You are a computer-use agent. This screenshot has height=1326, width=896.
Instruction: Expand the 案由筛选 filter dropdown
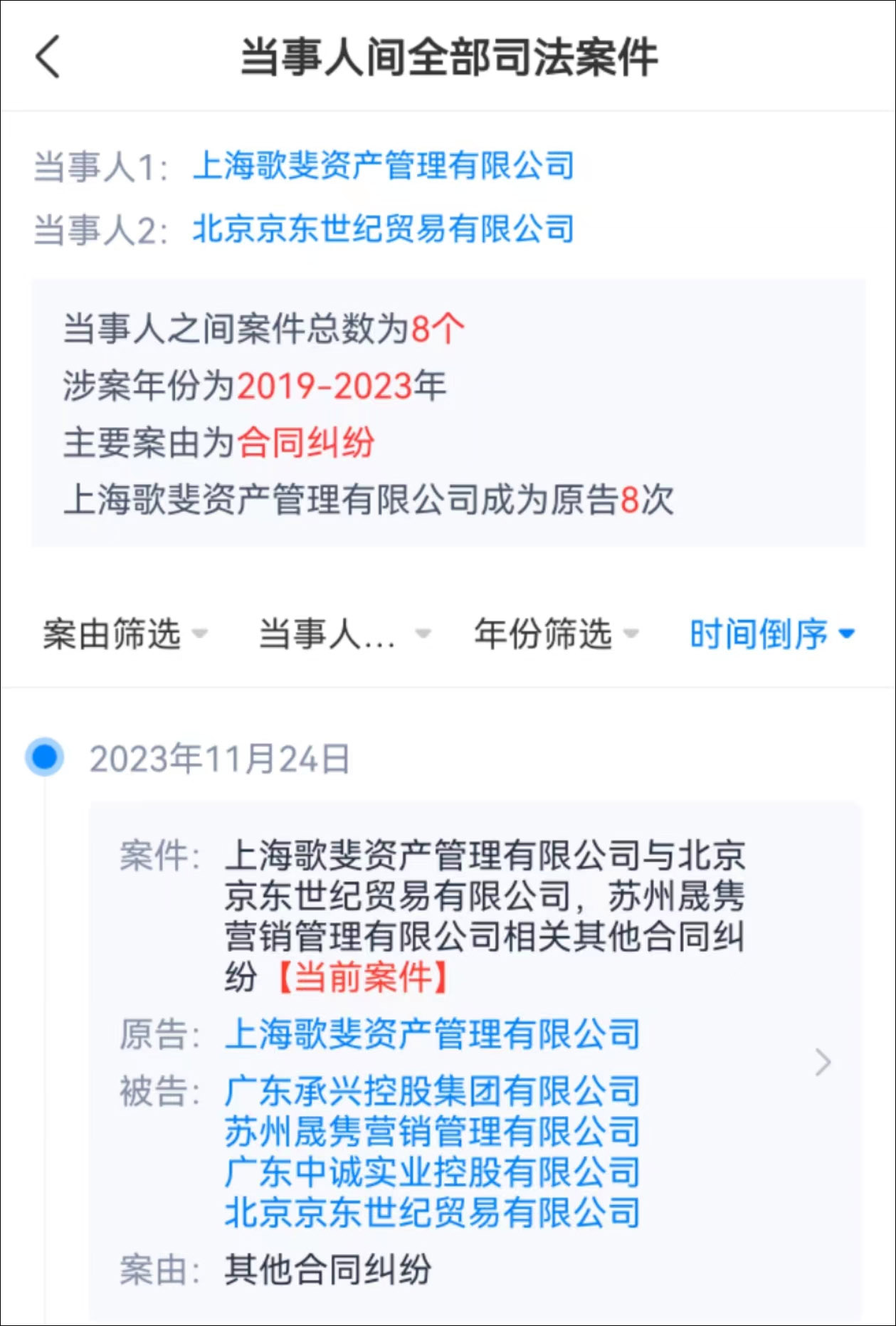[x=125, y=633]
